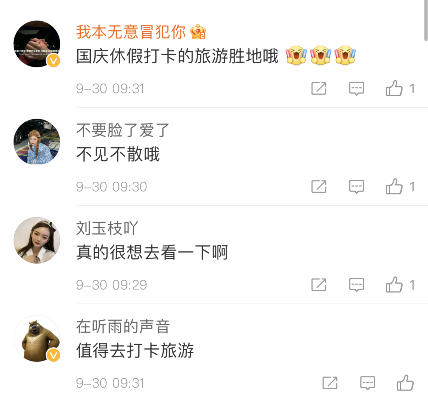Open 在听雨的声音's bear avatar profile
This screenshot has width=428, height=405.
point(37,338)
